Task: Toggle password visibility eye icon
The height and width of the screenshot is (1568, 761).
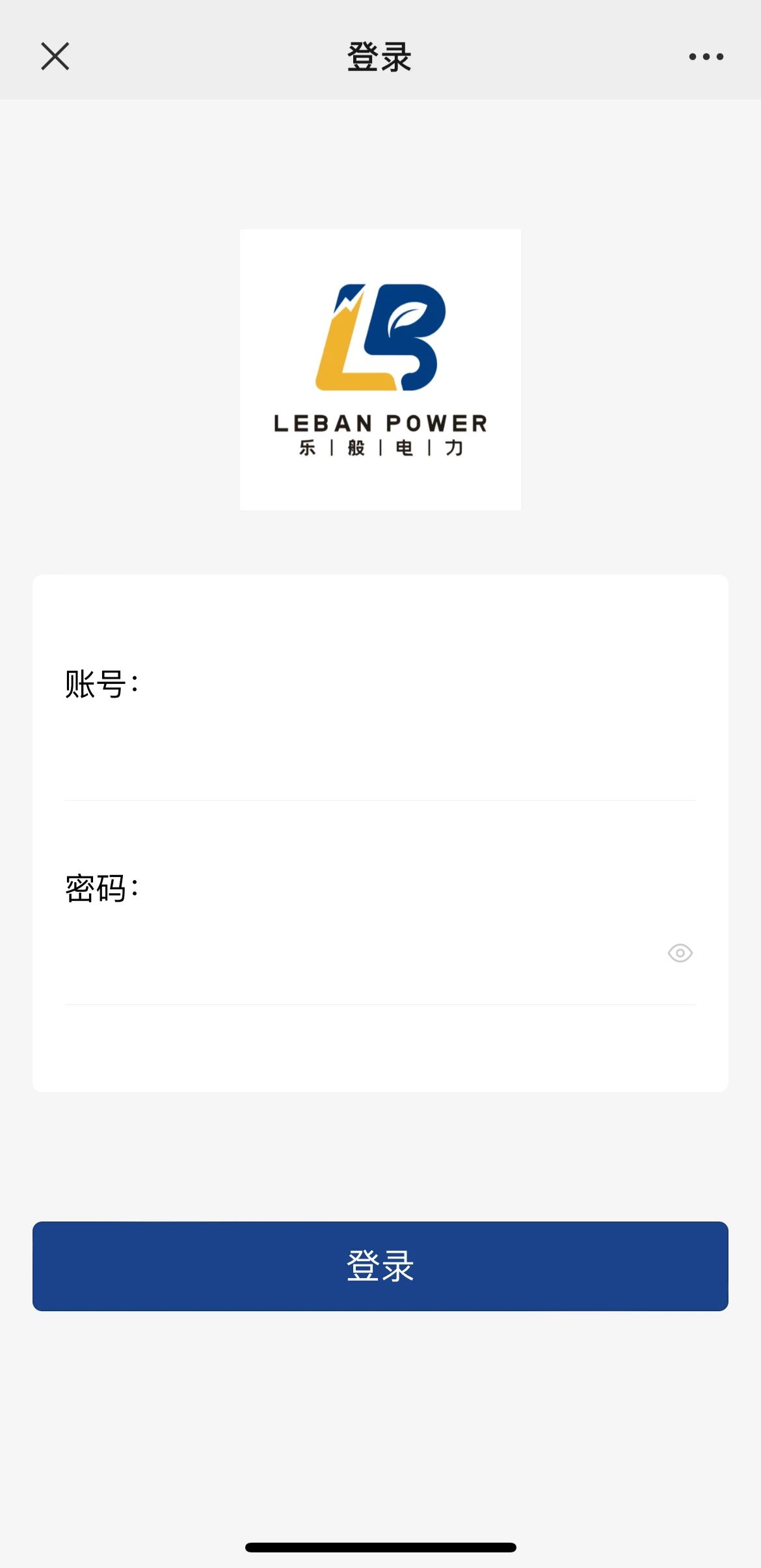Action: 680,953
